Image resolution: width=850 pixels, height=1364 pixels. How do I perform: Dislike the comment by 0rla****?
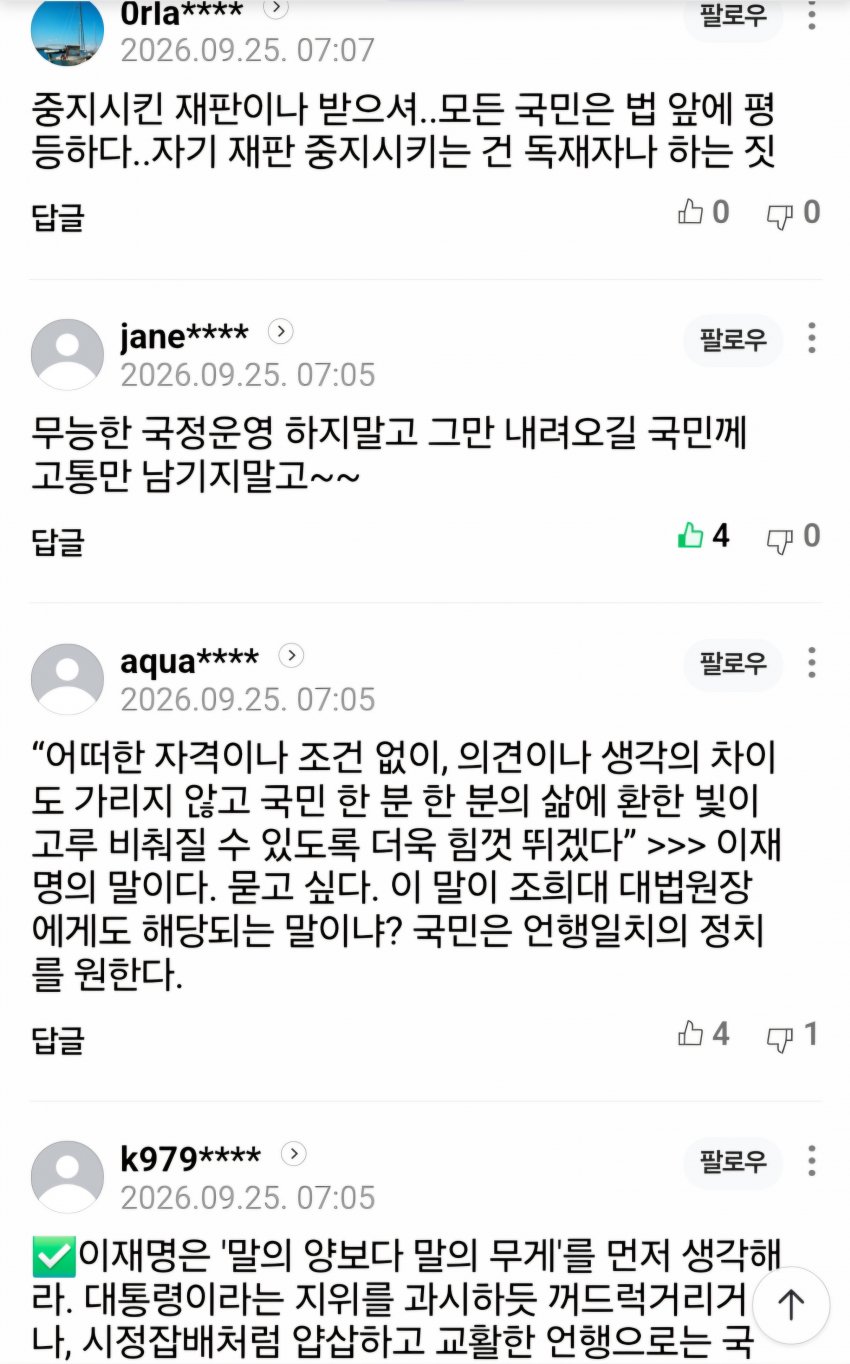(793, 214)
